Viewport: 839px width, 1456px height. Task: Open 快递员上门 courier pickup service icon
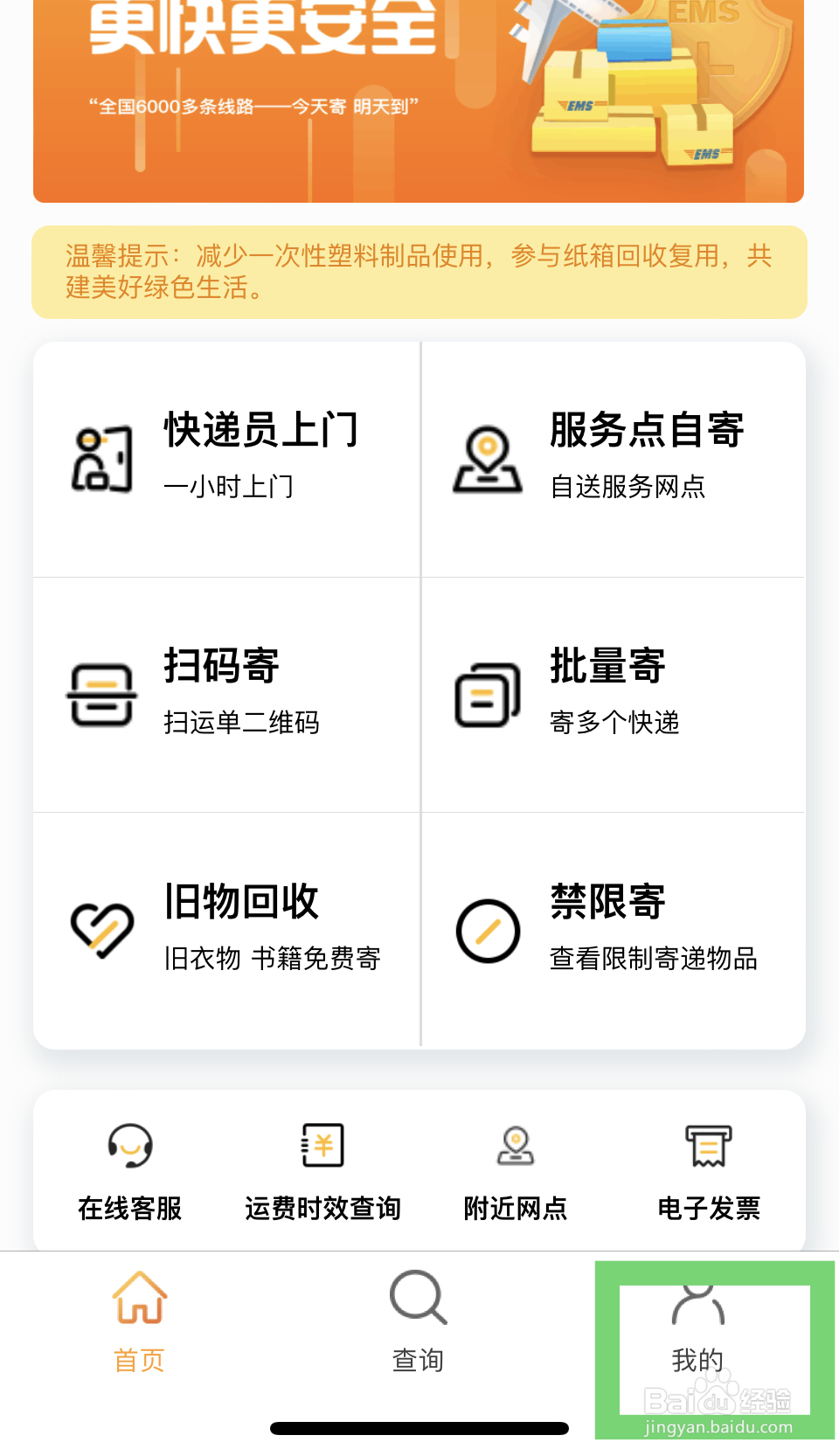click(x=101, y=459)
